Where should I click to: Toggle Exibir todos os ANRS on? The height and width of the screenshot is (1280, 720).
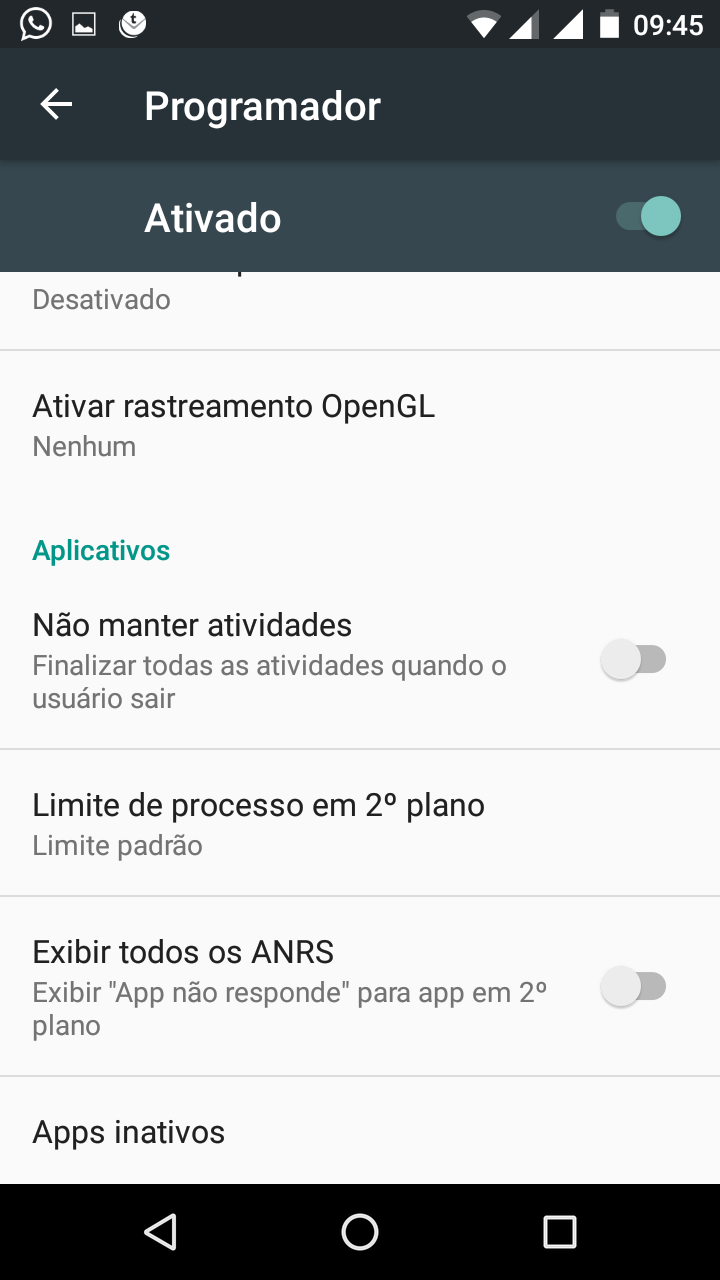click(x=633, y=987)
